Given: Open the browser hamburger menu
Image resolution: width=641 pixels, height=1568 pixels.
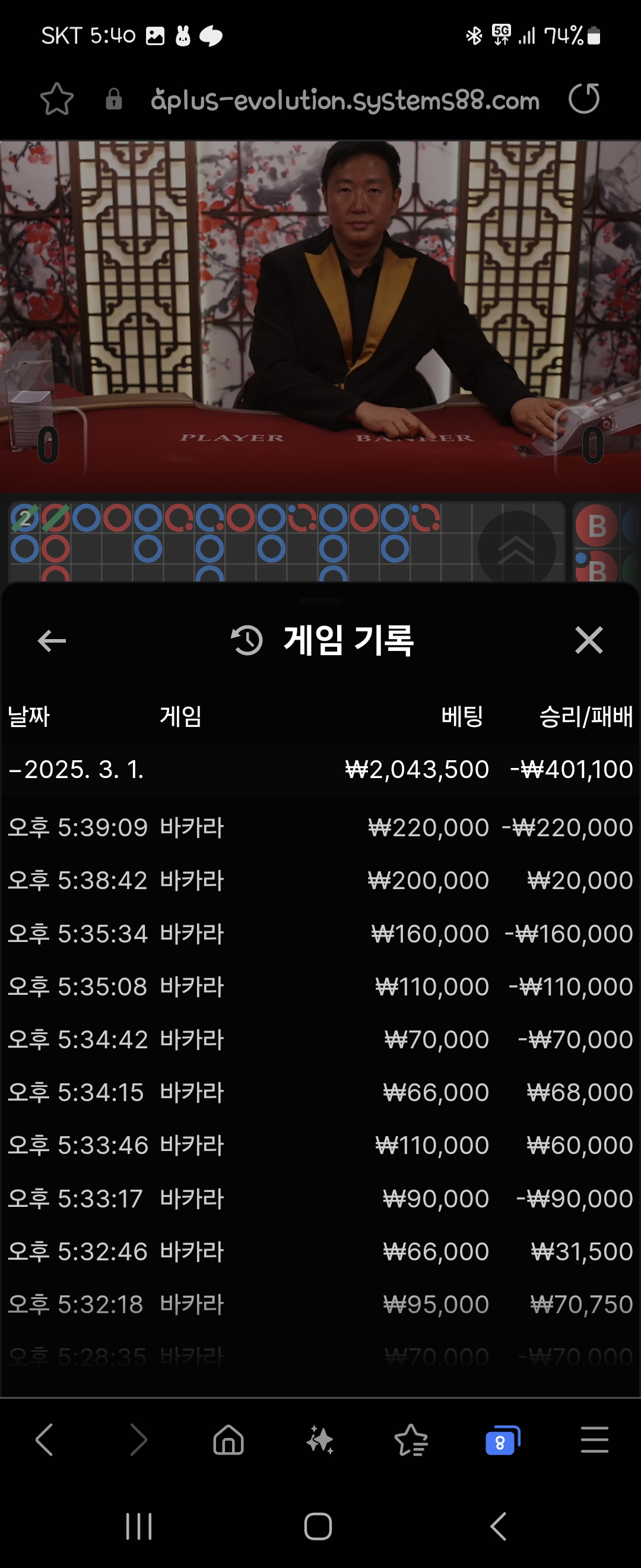Looking at the screenshot, I should (x=594, y=1441).
